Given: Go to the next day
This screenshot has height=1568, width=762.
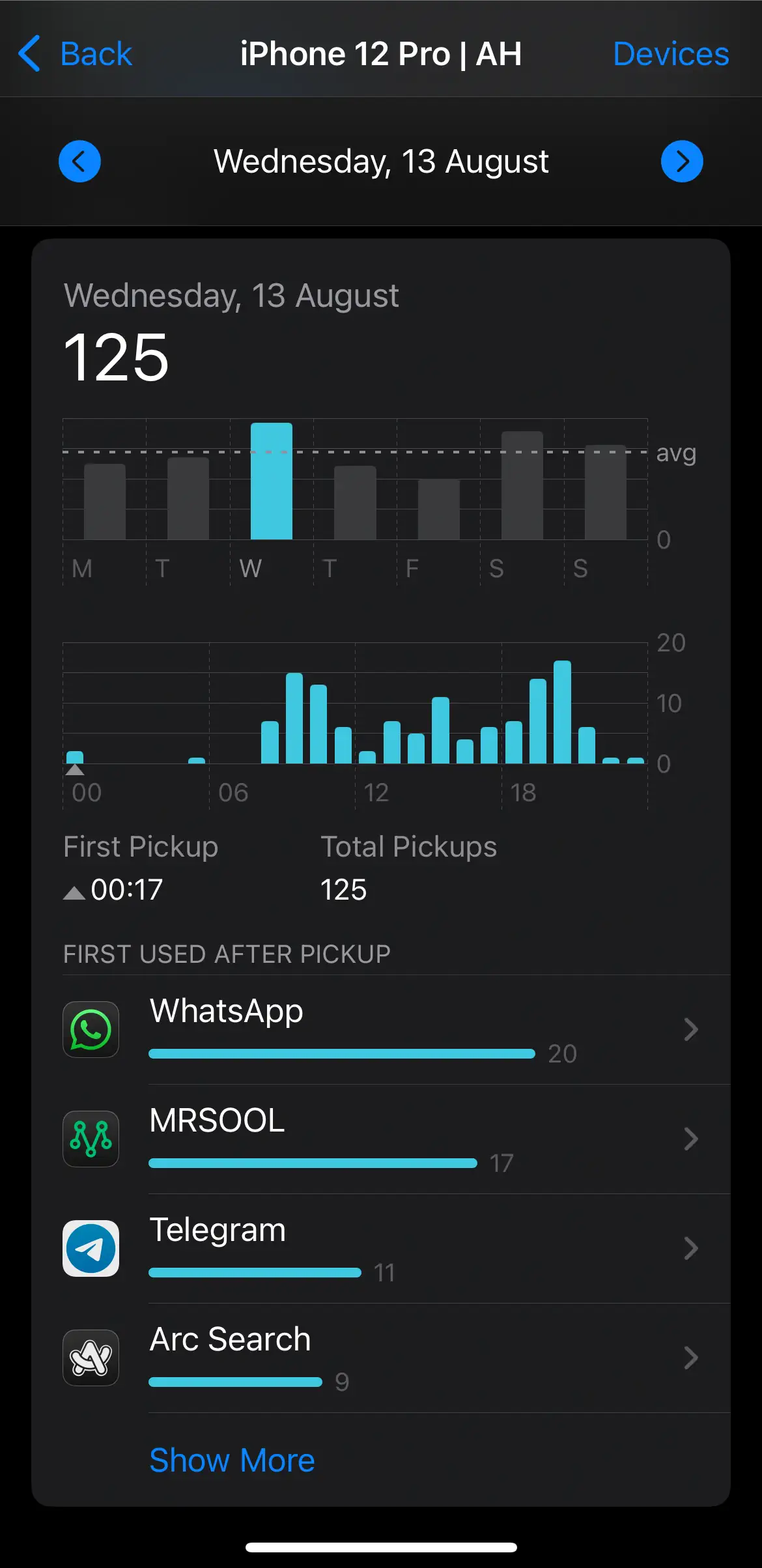Looking at the screenshot, I should pyautogui.click(x=681, y=162).
